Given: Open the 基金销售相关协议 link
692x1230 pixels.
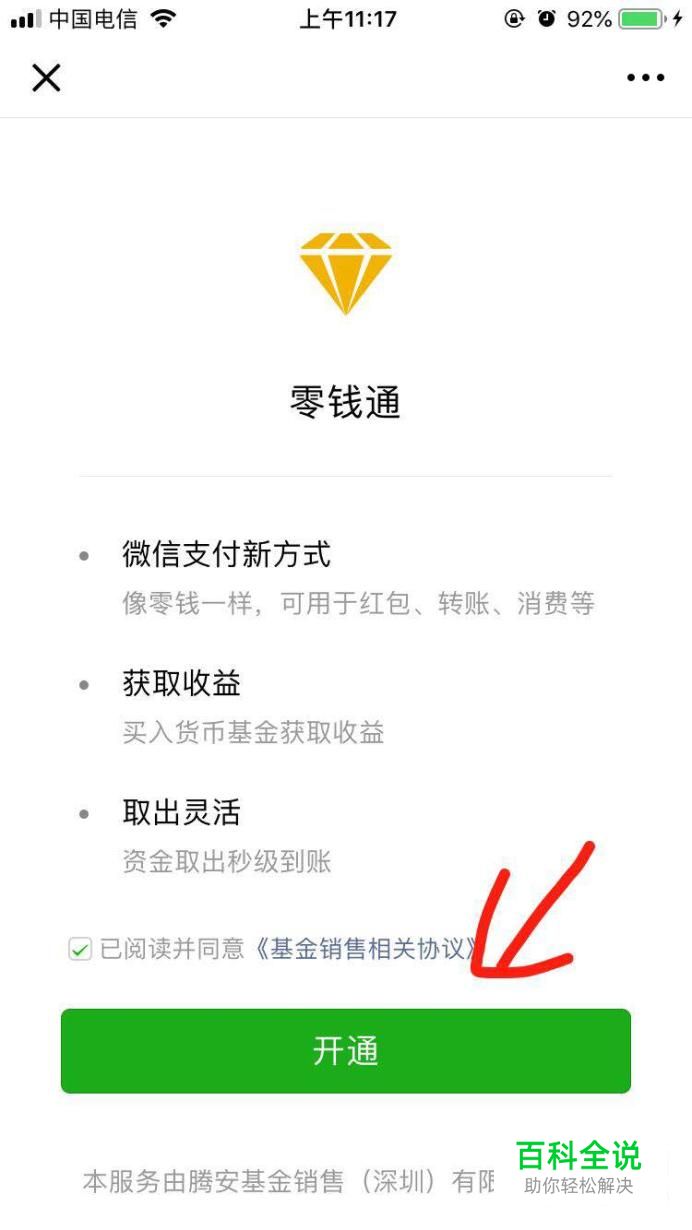Looking at the screenshot, I should pyautogui.click(x=362, y=949).
